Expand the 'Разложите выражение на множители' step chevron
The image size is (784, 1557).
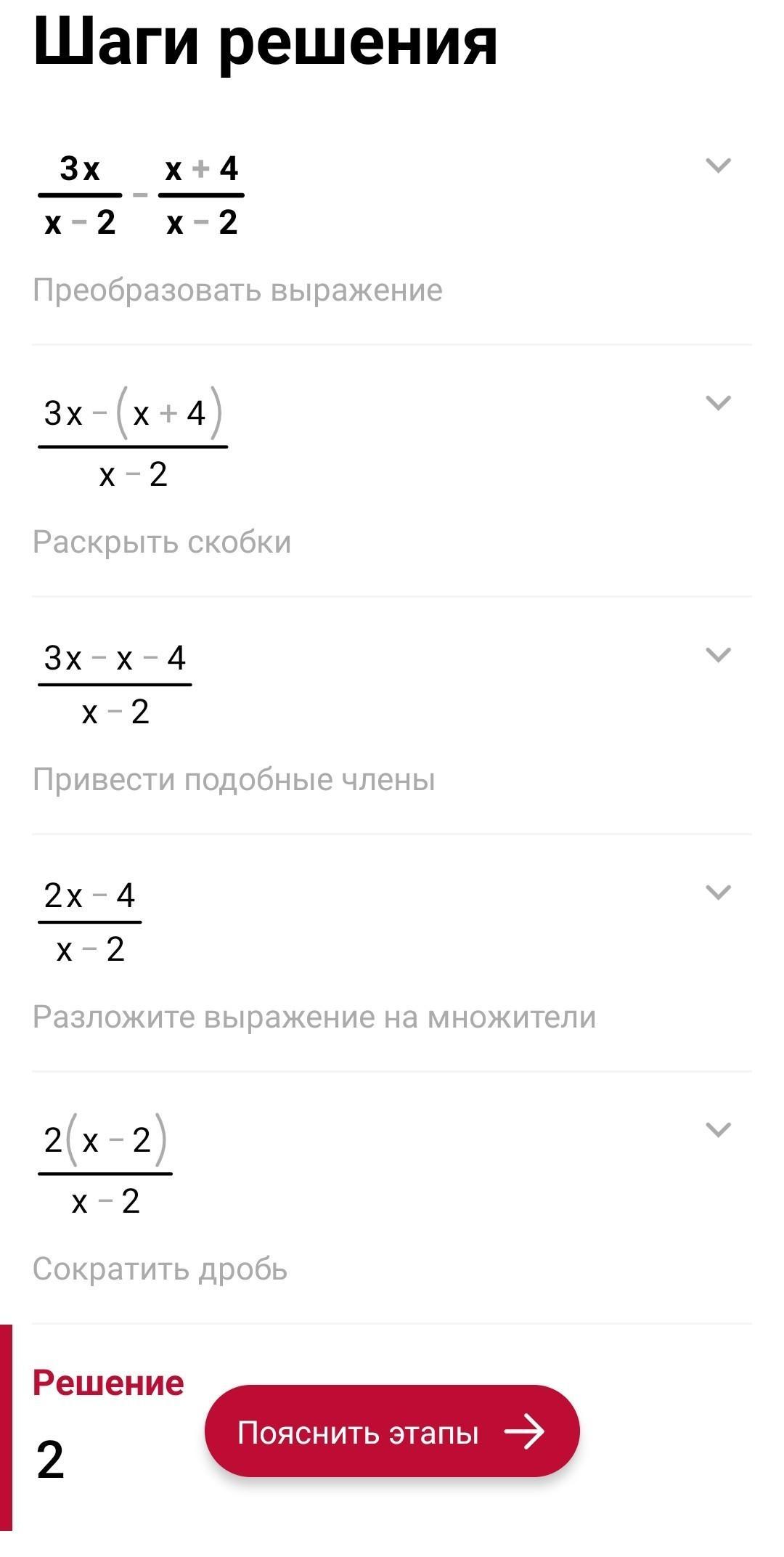(x=718, y=893)
